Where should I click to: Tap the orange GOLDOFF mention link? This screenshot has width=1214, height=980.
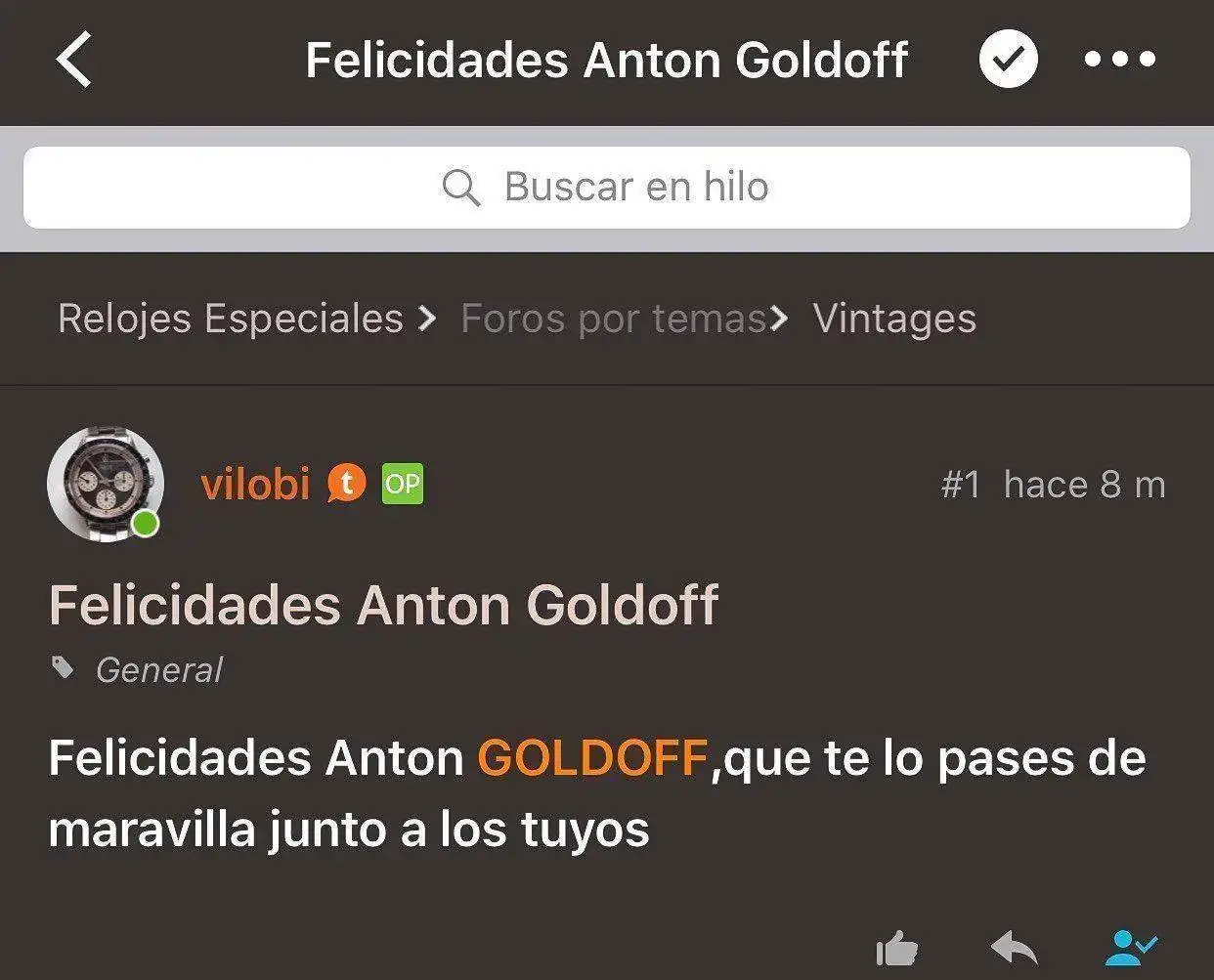592,758
